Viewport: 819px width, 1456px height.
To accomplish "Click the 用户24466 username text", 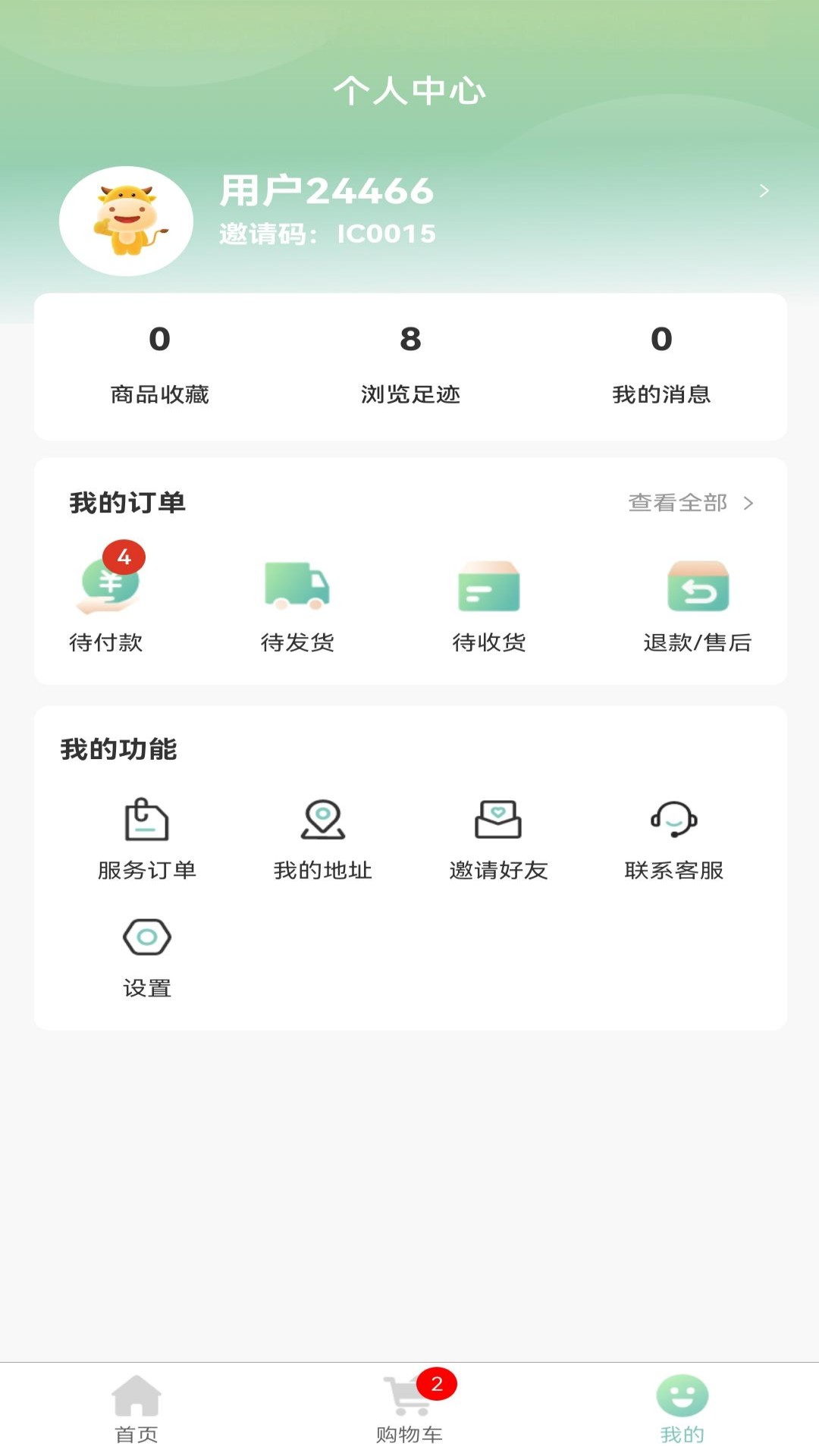I will point(326,191).
